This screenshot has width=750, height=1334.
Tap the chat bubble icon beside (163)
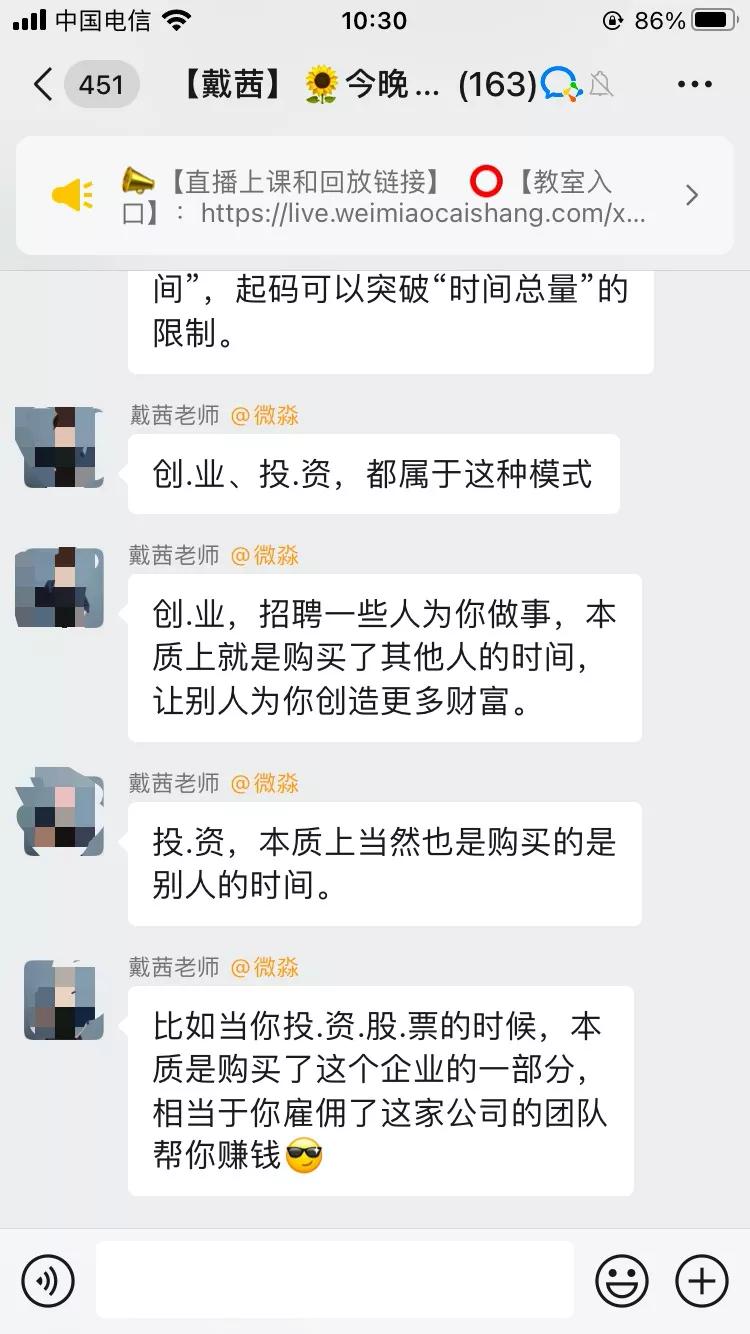560,85
